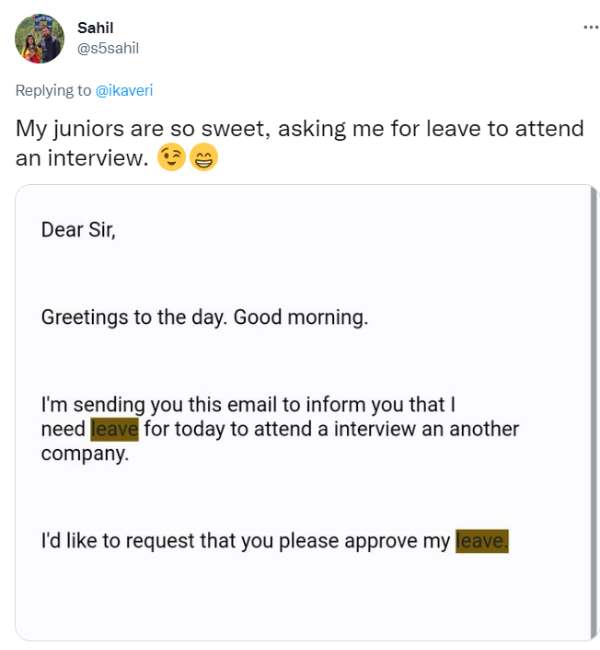Screen dimensions: 600x650
Task: Open the @ikaveri profile link
Action: (124, 90)
